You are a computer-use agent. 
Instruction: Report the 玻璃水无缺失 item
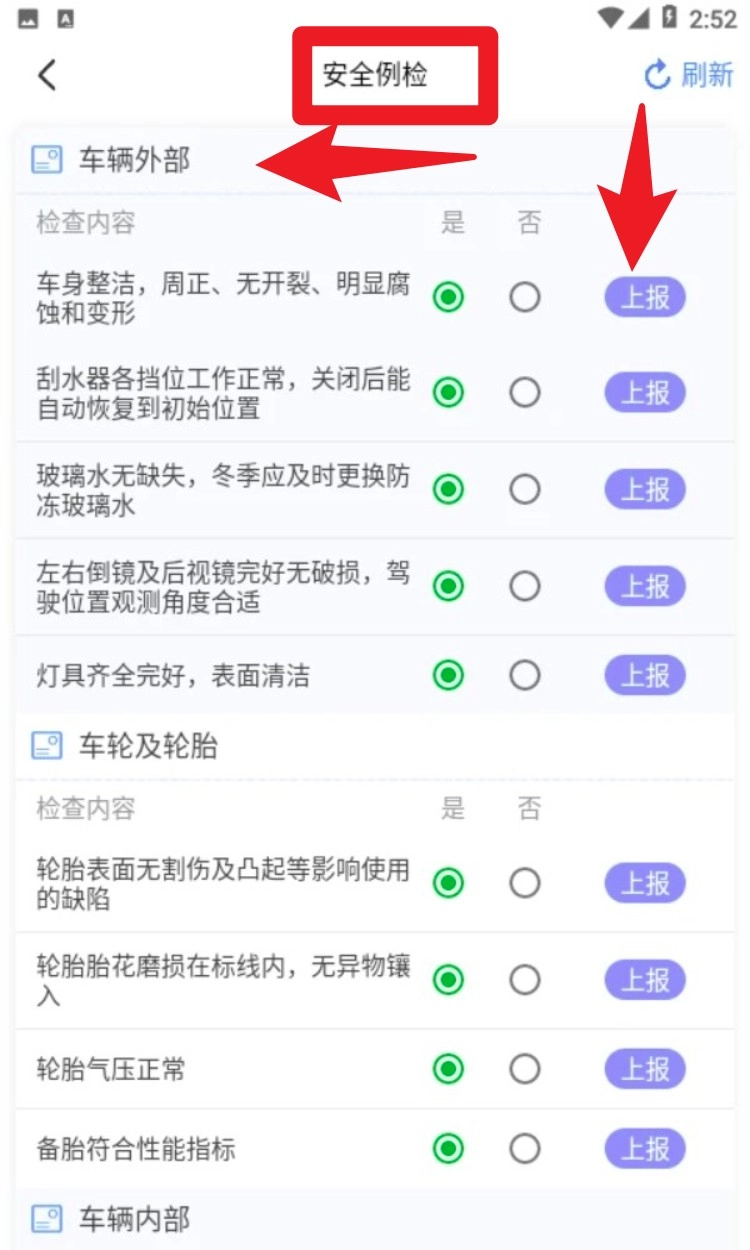point(645,489)
